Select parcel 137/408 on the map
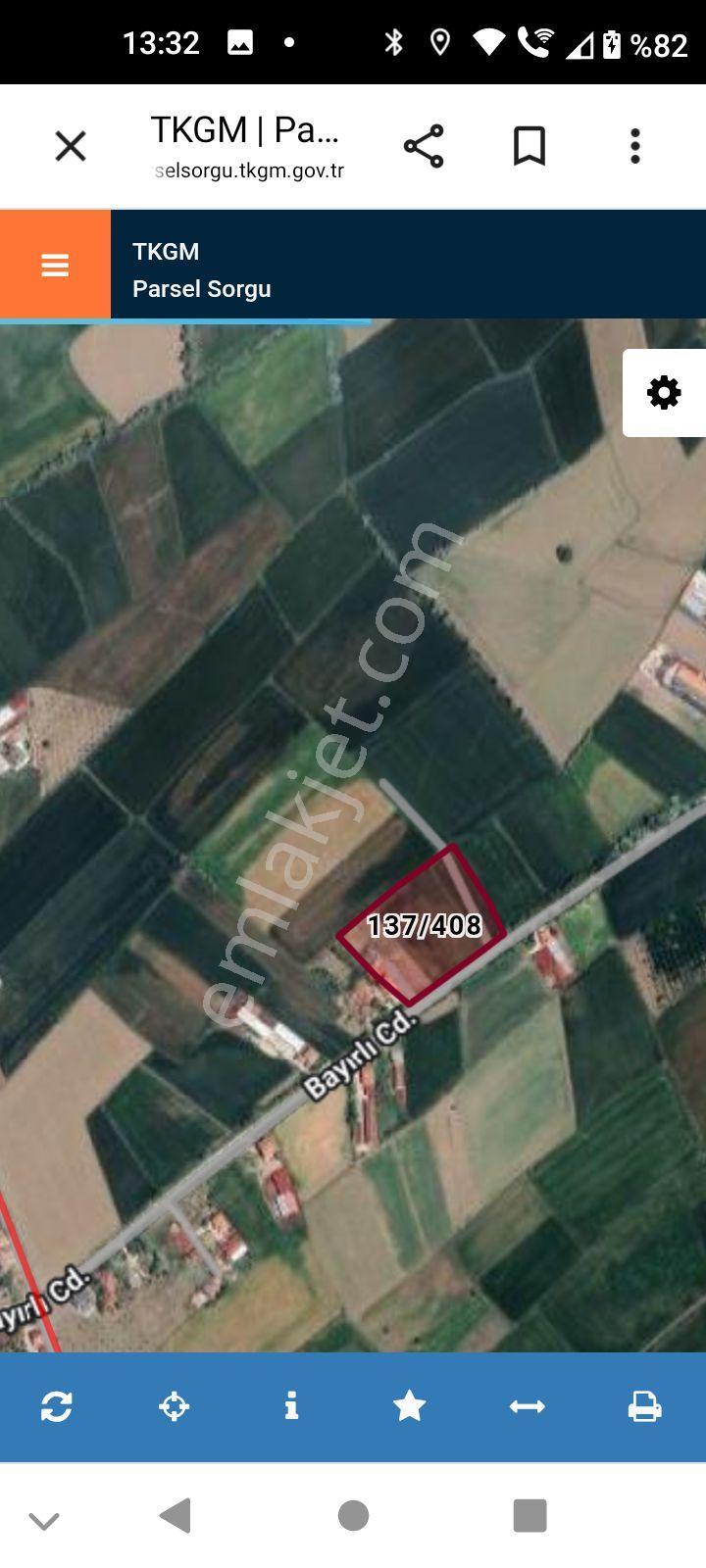Viewport: 706px width, 1568px height. (424, 926)
